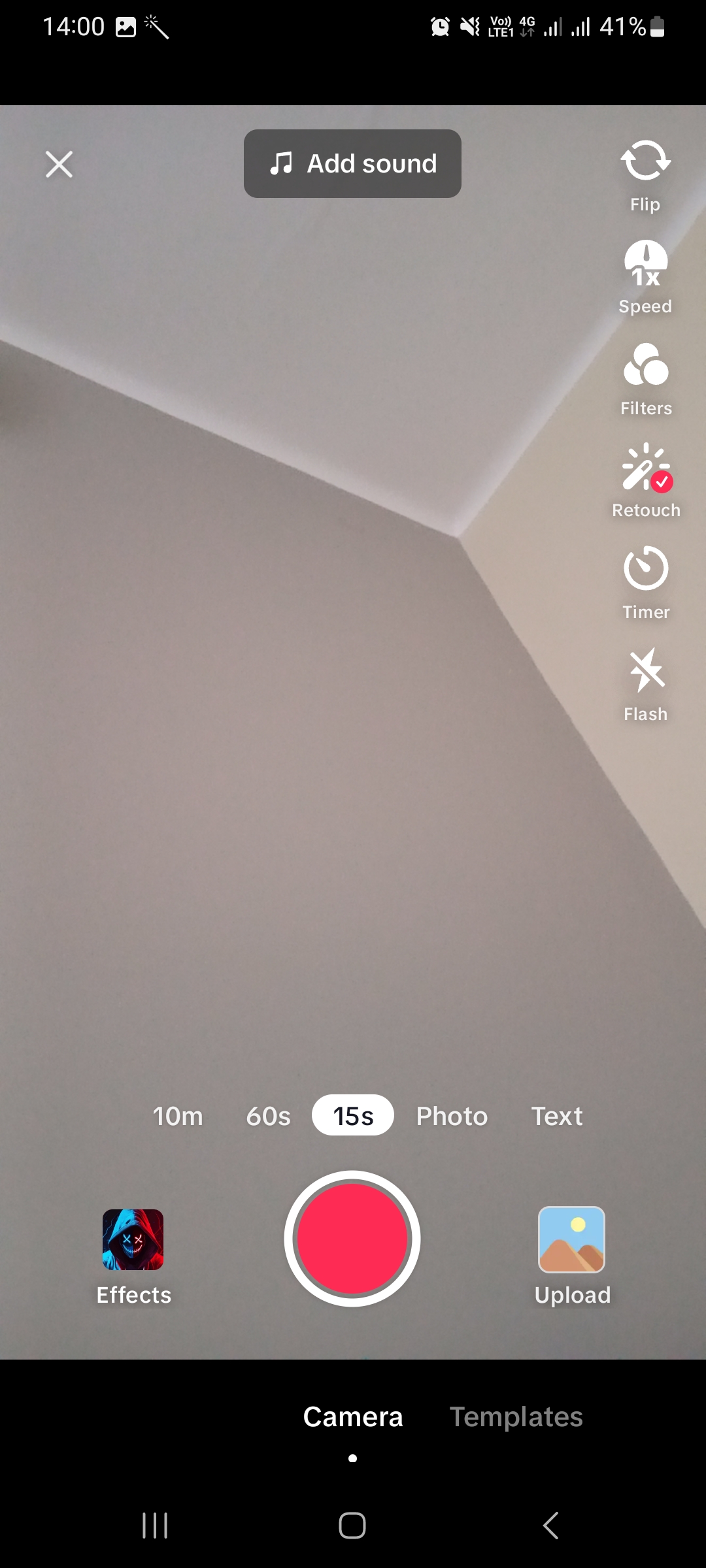Start recording with the red button
This screenshot has height=1568, width=706.
352,1239
